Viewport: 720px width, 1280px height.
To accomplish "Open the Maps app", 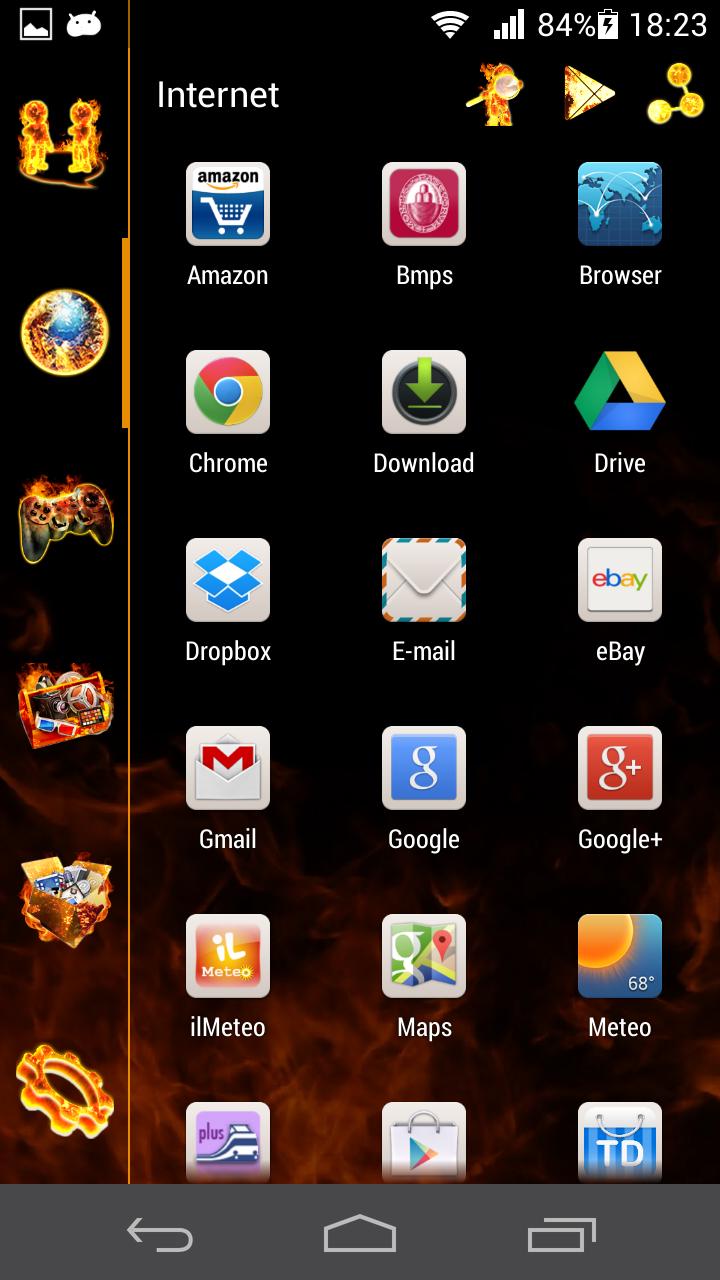I will tap(424, 956).
